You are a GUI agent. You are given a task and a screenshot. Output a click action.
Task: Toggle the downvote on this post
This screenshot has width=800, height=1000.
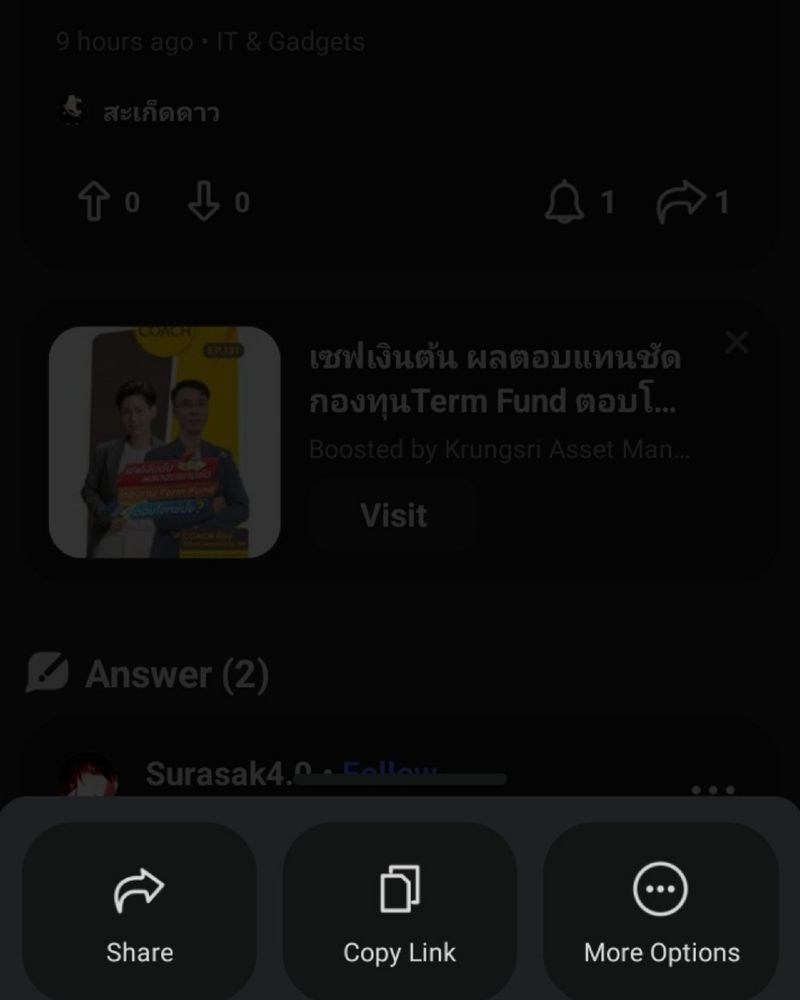tap(205, 200)
